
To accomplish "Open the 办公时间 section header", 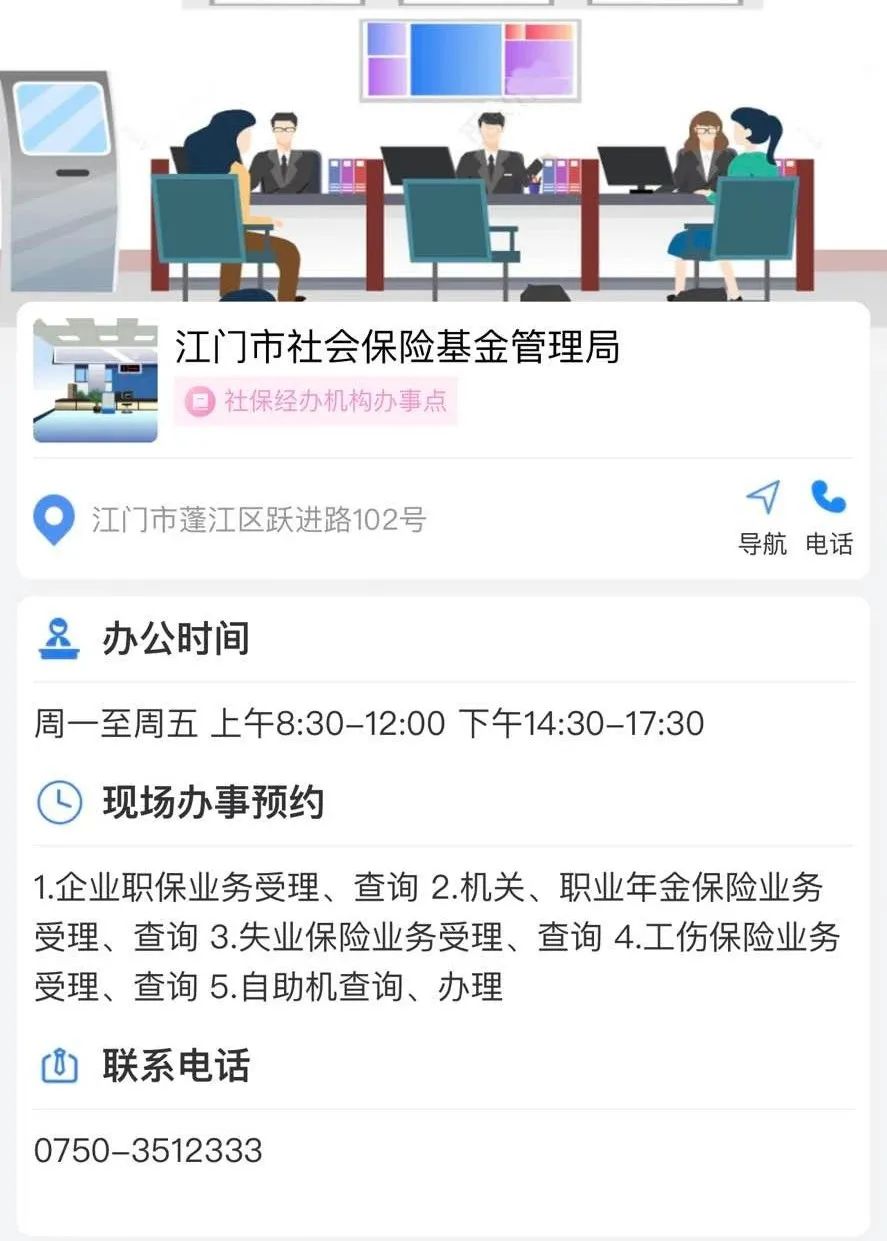I will (174, 638).
